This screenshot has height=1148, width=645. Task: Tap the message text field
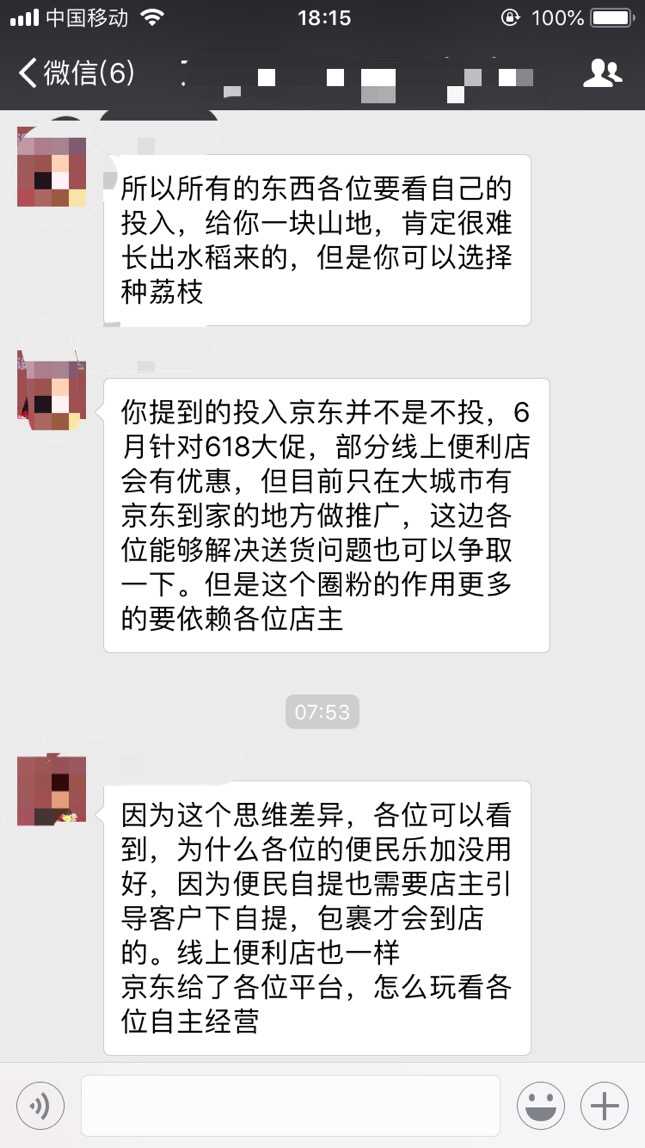pos(290,1105)
